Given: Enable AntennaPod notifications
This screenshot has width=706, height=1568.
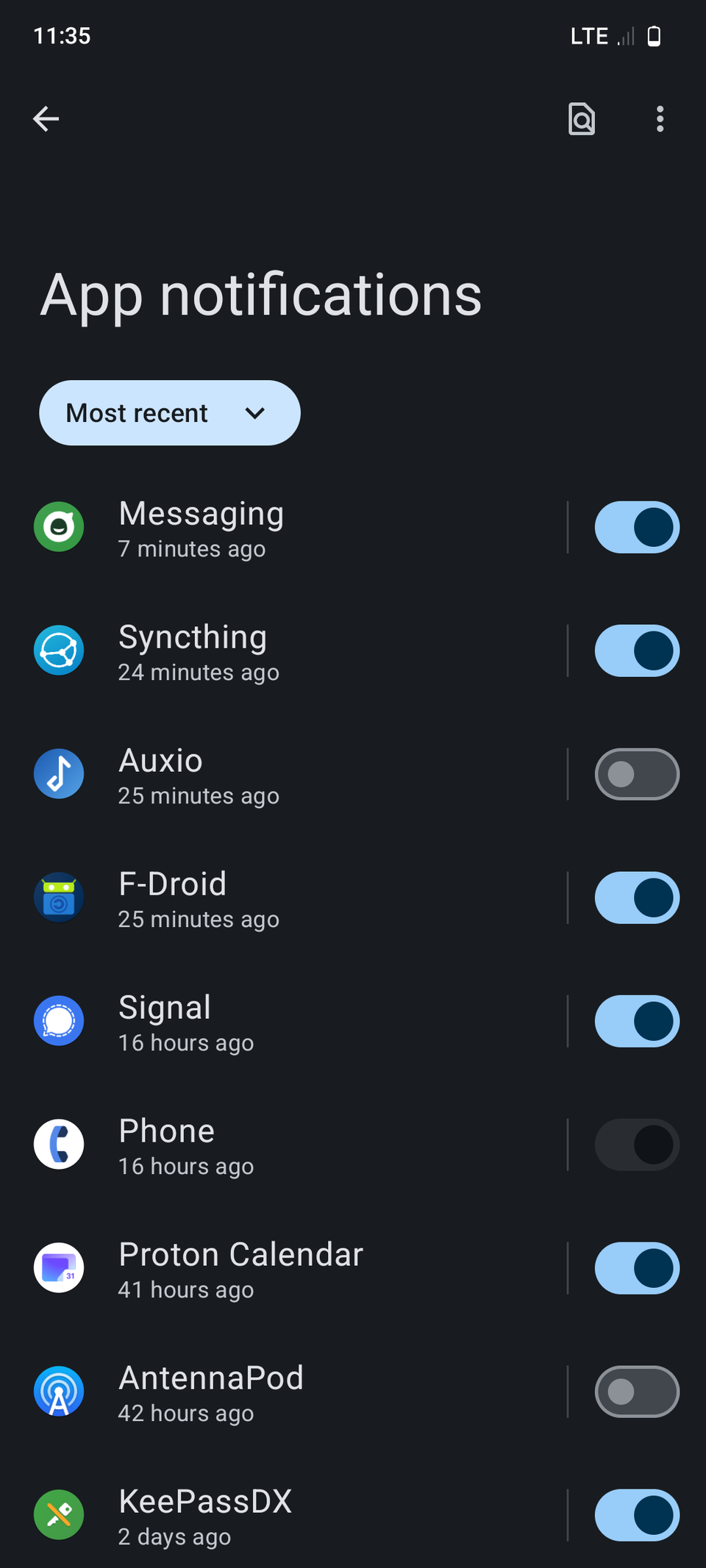Looking at the screenshot, I should tap(637, 1392).
